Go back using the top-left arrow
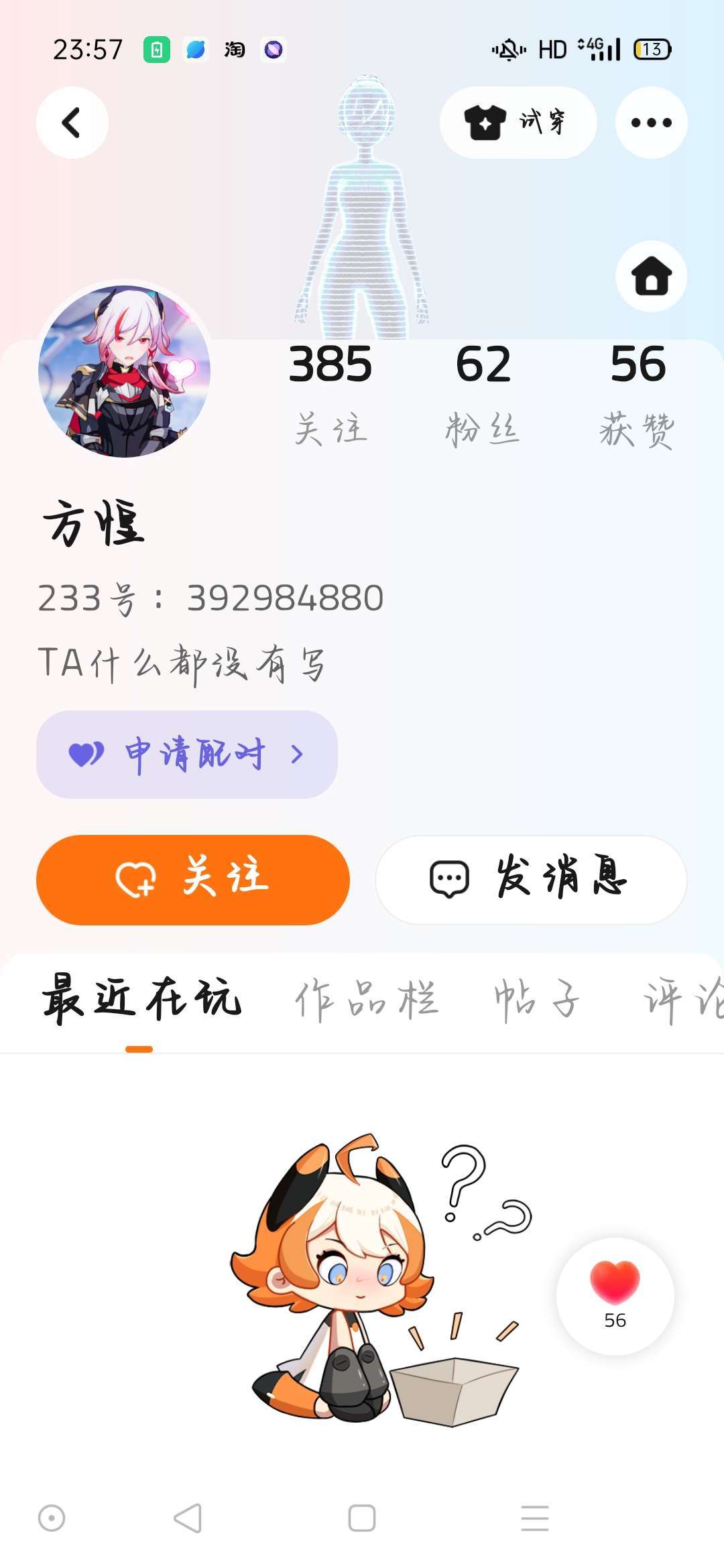 72,123
